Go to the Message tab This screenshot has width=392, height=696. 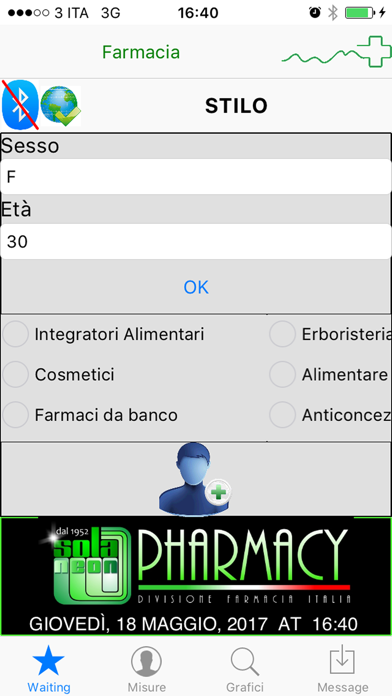[342, 667]
